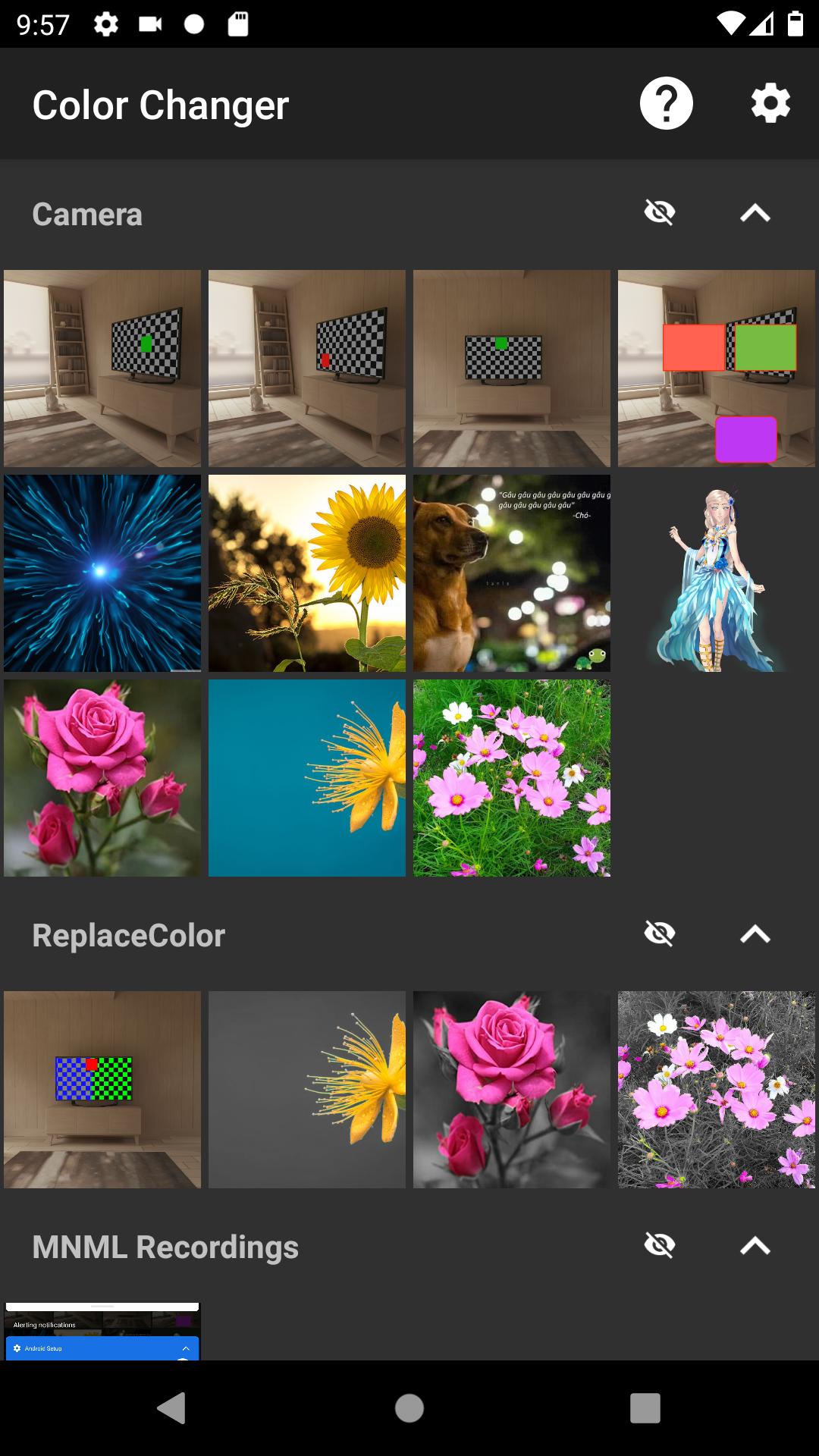Open the settings gear
The image size is (819, 1456).
770,104
